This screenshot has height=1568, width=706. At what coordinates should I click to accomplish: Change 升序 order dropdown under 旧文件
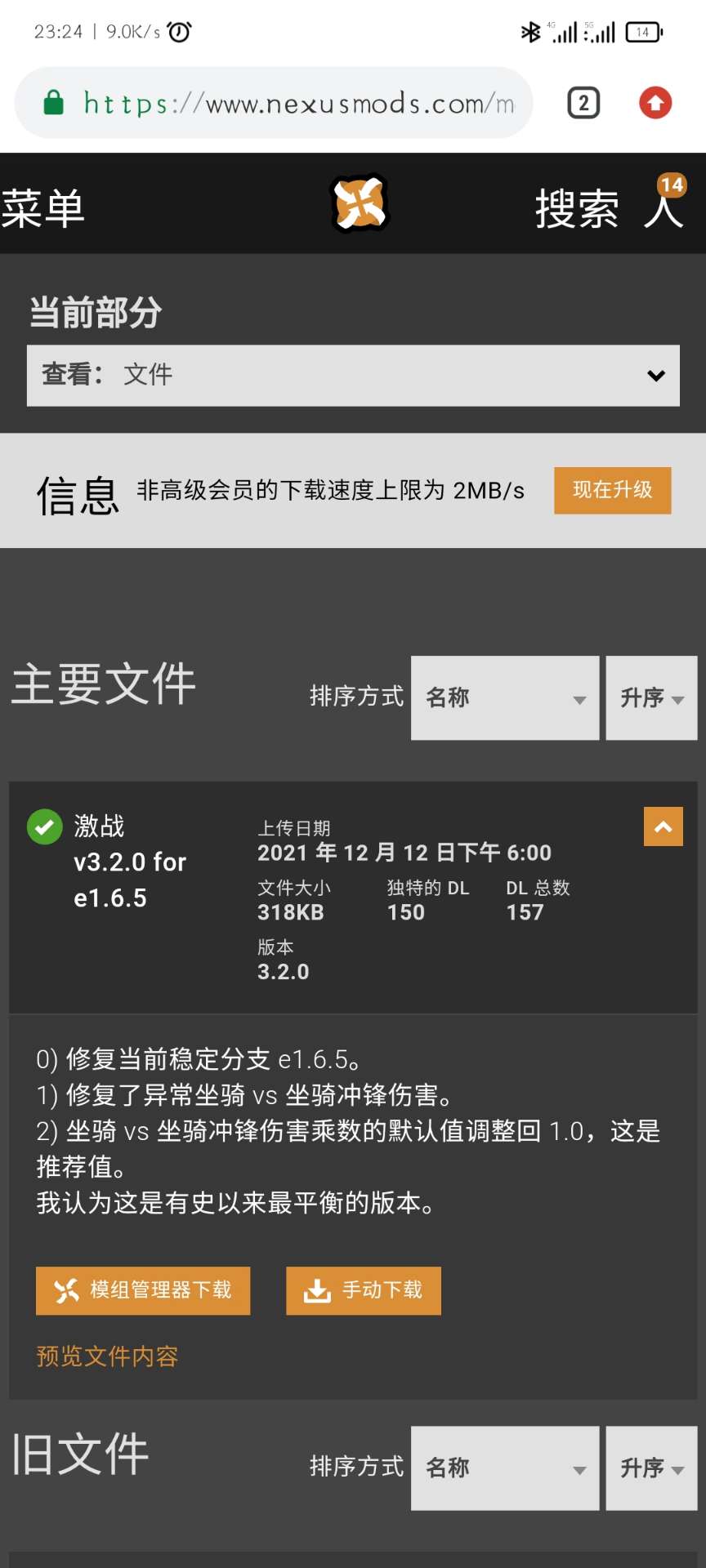(651, 1468)
